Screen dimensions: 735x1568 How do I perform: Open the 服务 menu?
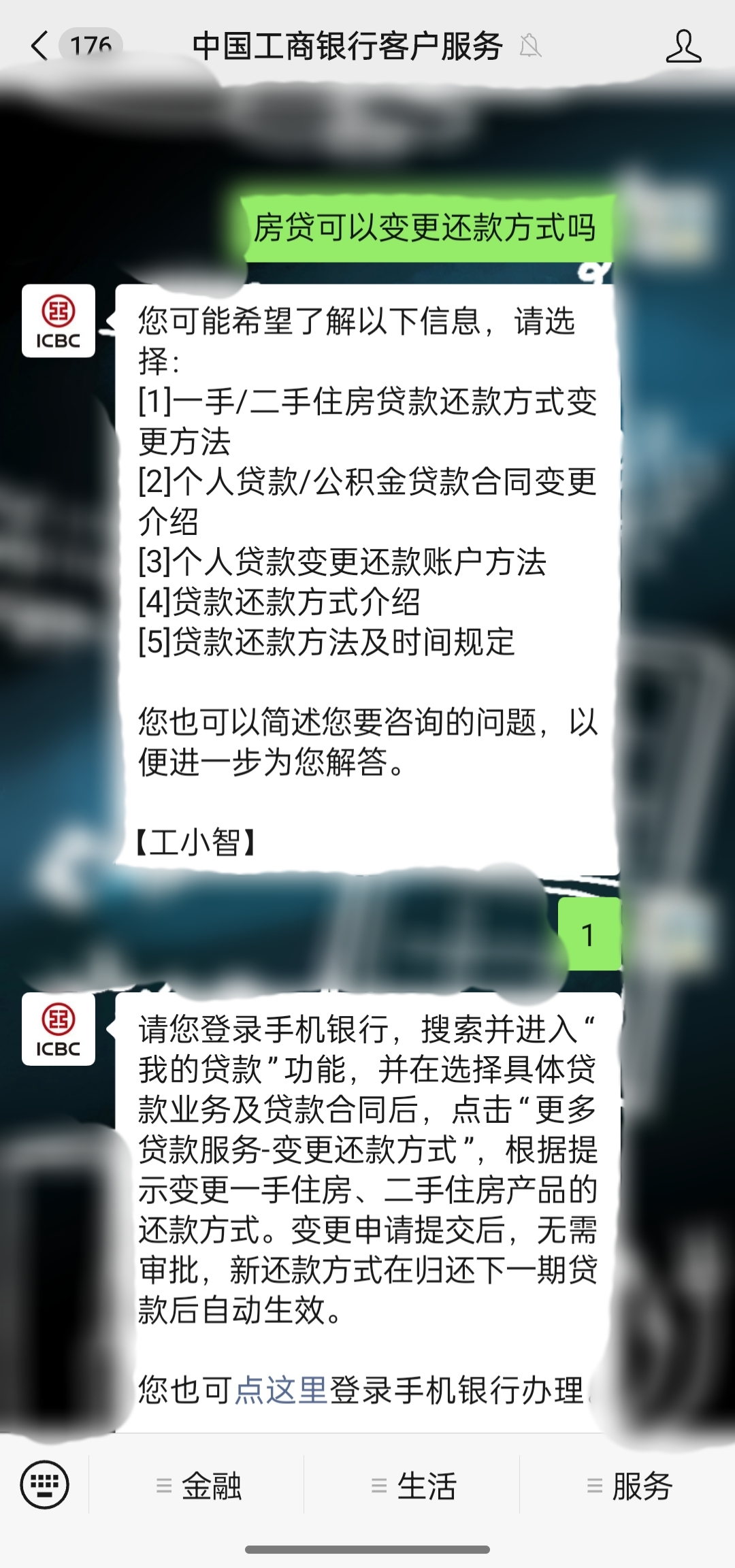pyautogui.click(x=627, y=1485)
